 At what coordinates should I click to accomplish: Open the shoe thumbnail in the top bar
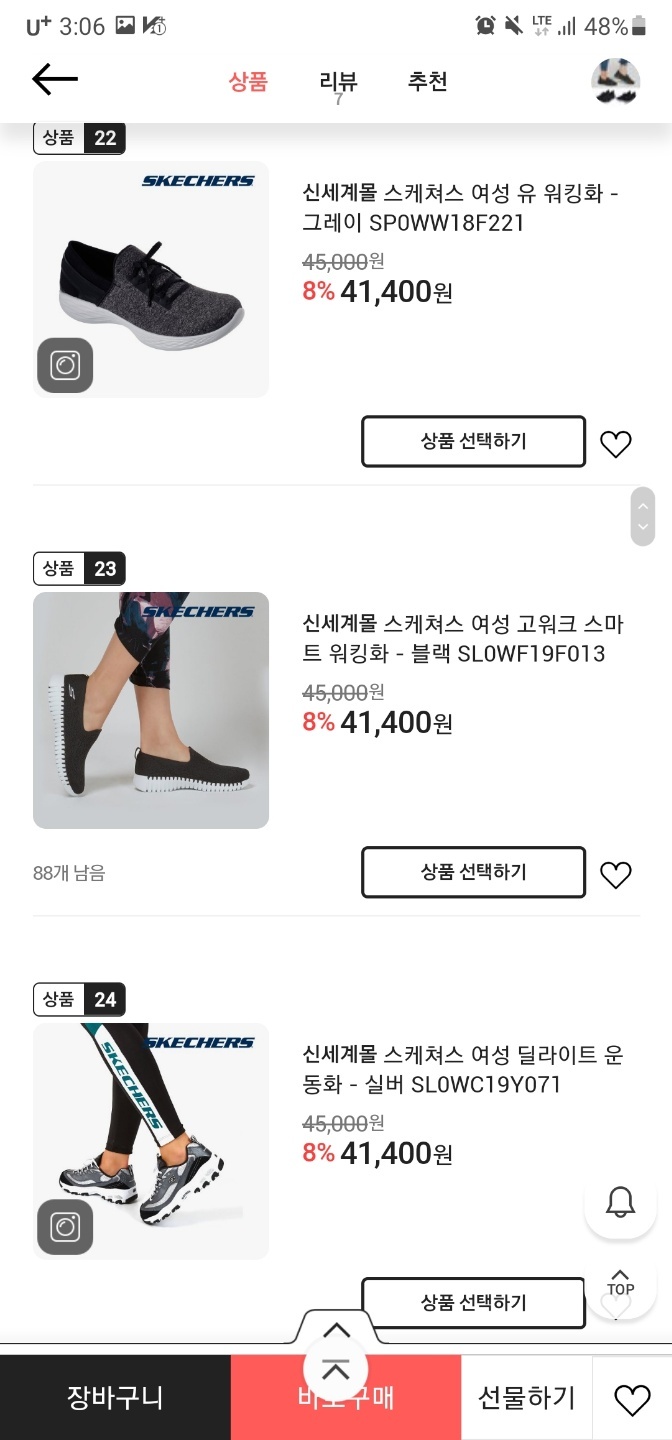[x=615, y=81]
